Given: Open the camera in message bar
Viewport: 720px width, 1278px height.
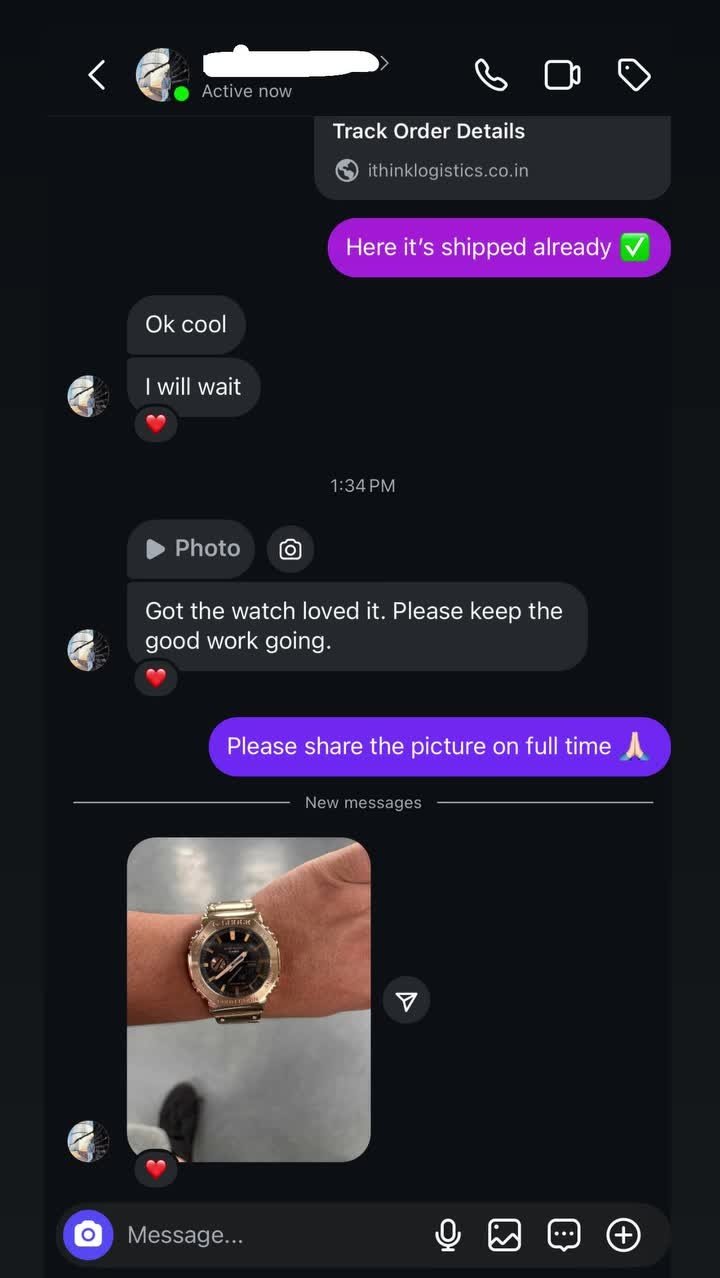Looking at the screenshot, I should tap(88, 1235).
